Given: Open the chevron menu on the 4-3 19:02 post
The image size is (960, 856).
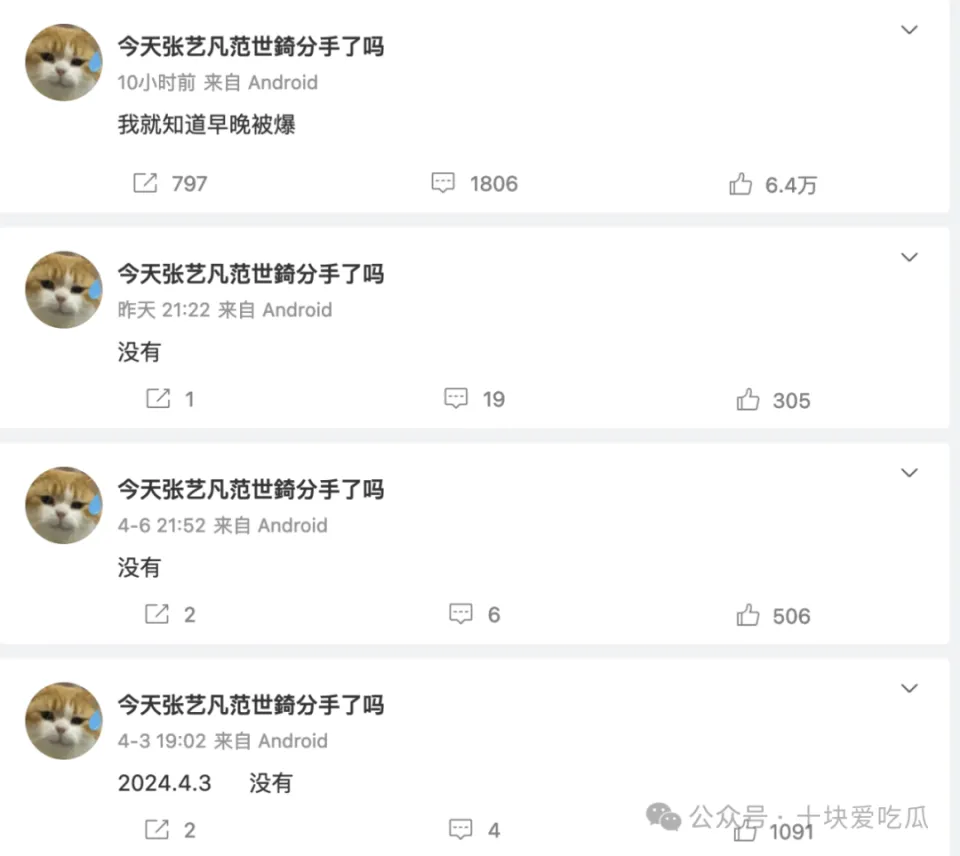Looking at the screenshot, I should click(x=909, y=688).
